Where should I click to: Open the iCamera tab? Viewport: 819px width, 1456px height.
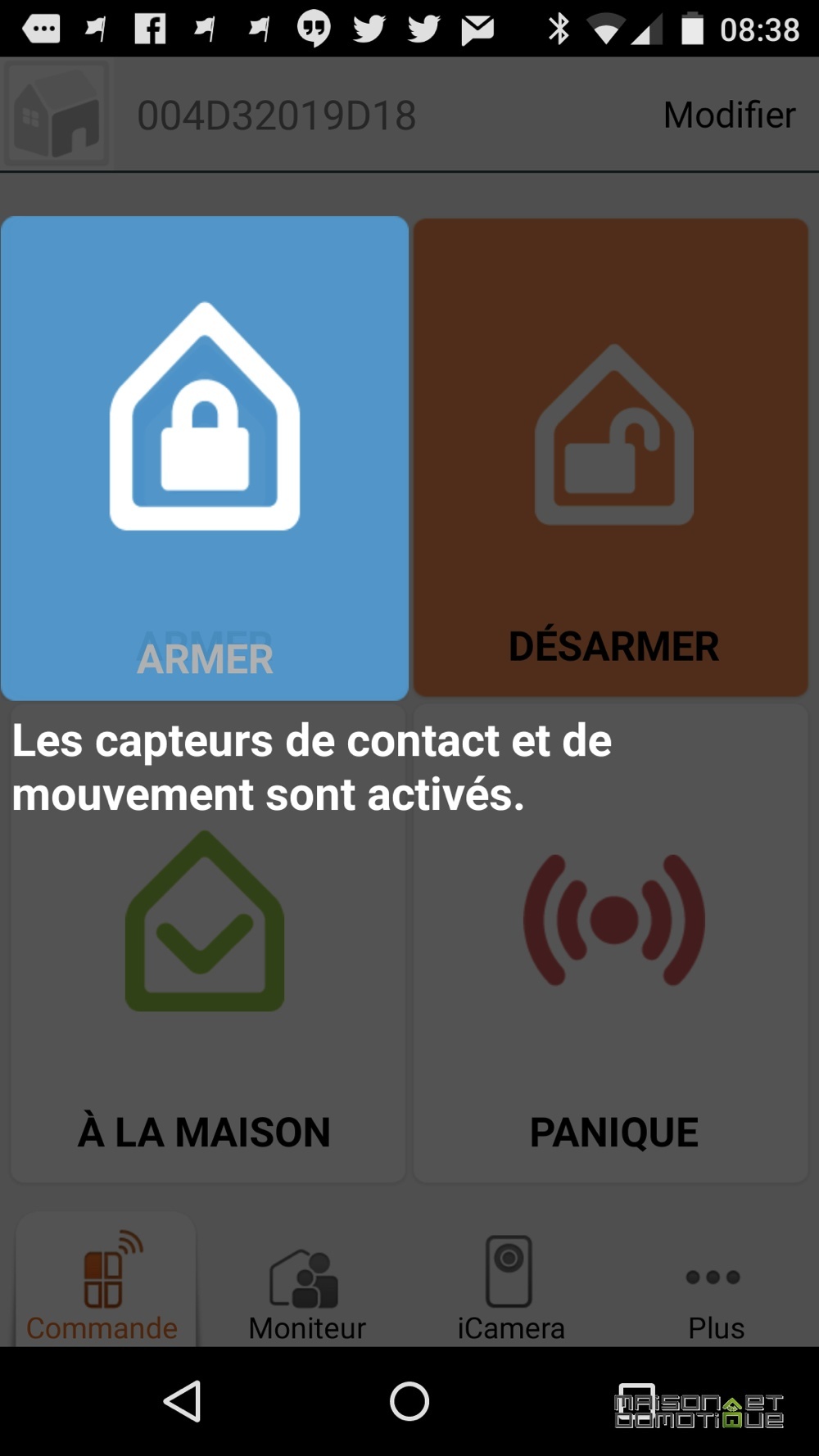[511, 1289]
